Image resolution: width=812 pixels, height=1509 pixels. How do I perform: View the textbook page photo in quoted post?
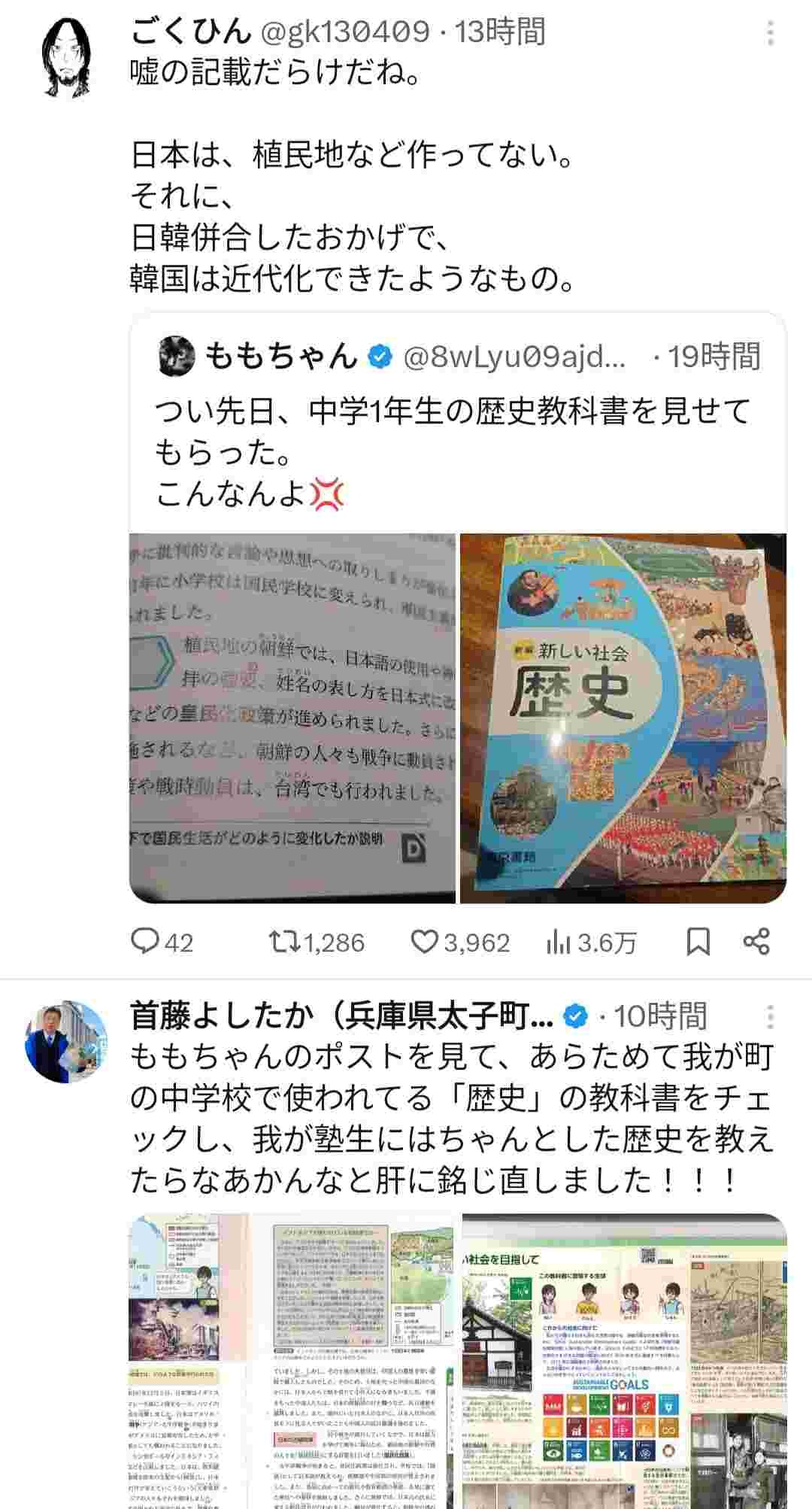[x=292, y=718]
